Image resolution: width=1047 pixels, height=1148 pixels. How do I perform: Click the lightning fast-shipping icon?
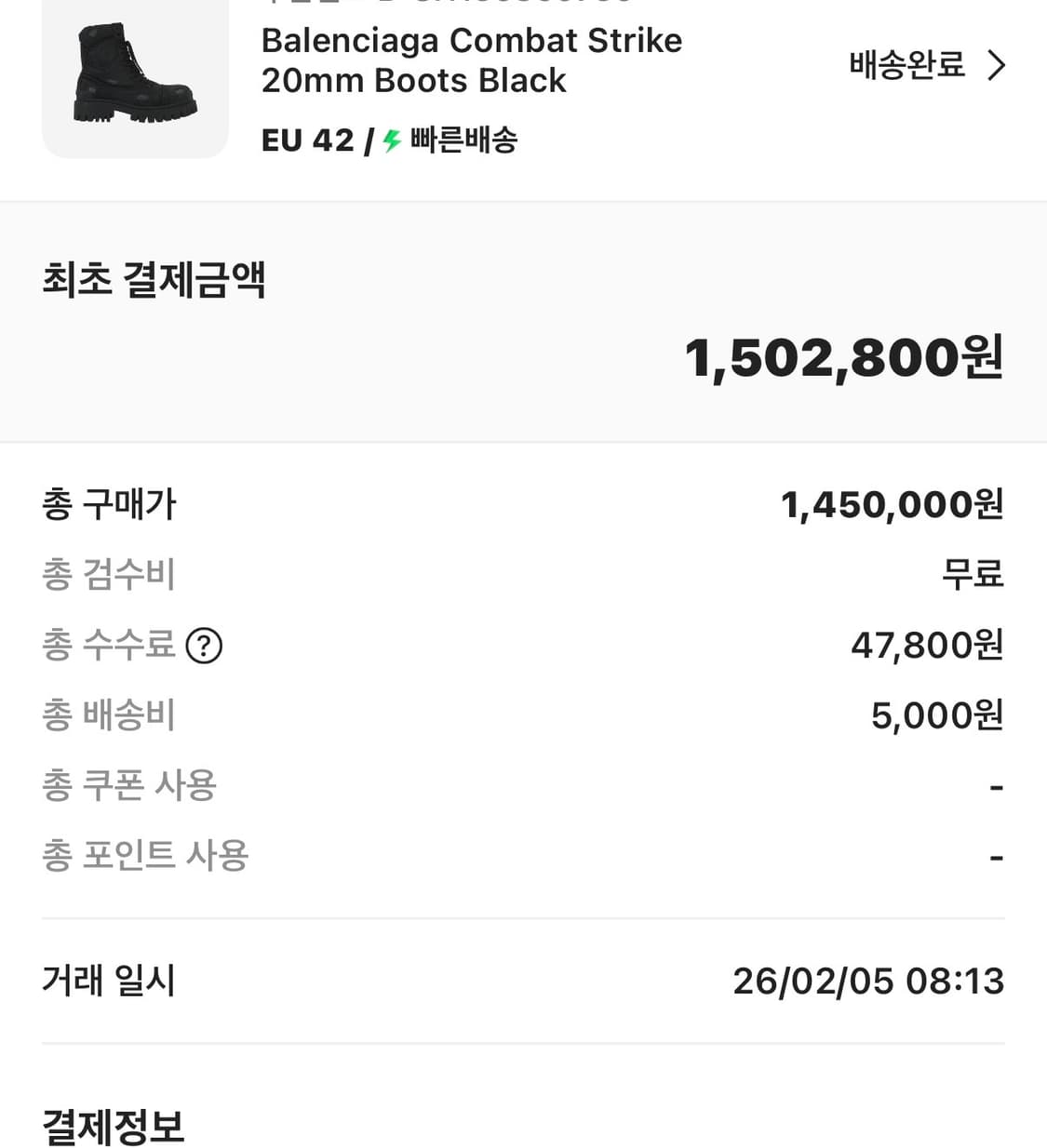pyautogui.click(x=389, y=140)
